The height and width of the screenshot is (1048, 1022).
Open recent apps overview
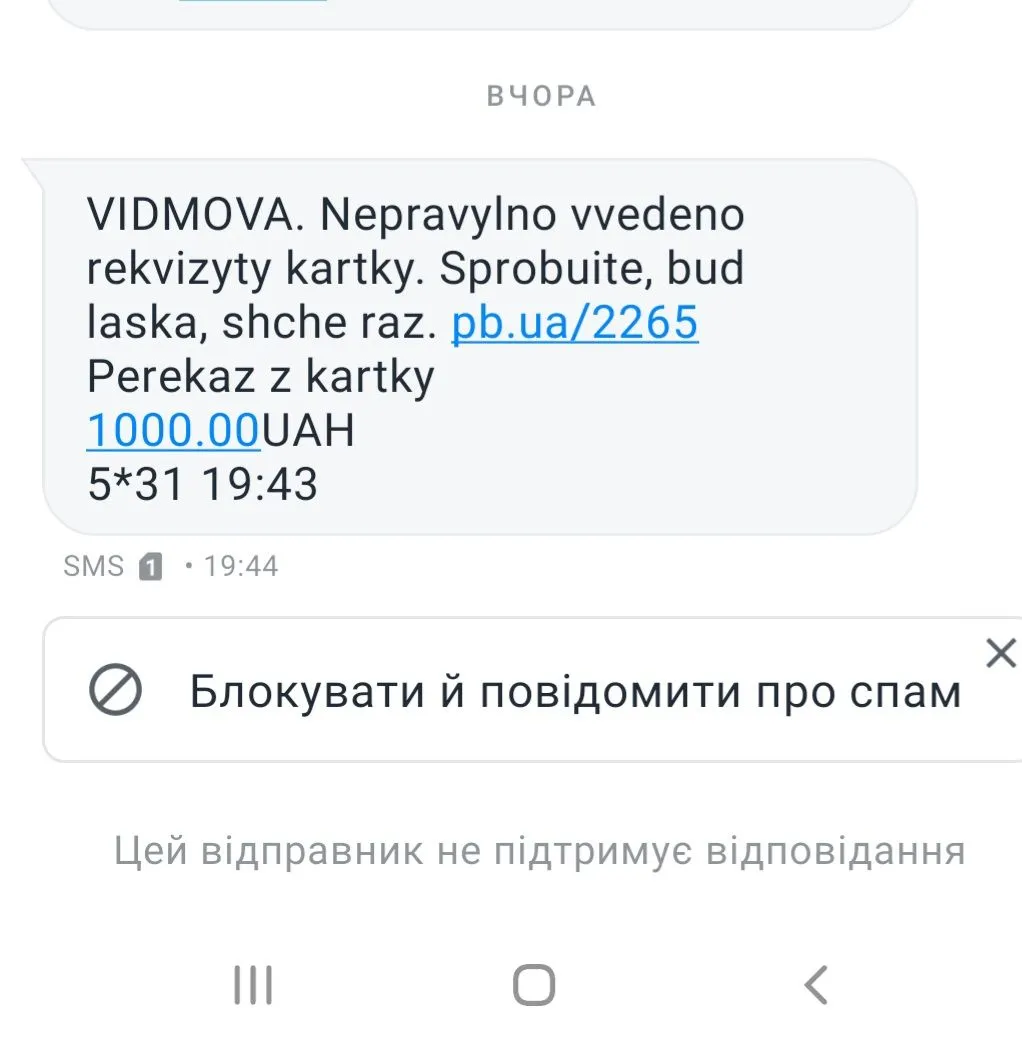coord(253,985)
